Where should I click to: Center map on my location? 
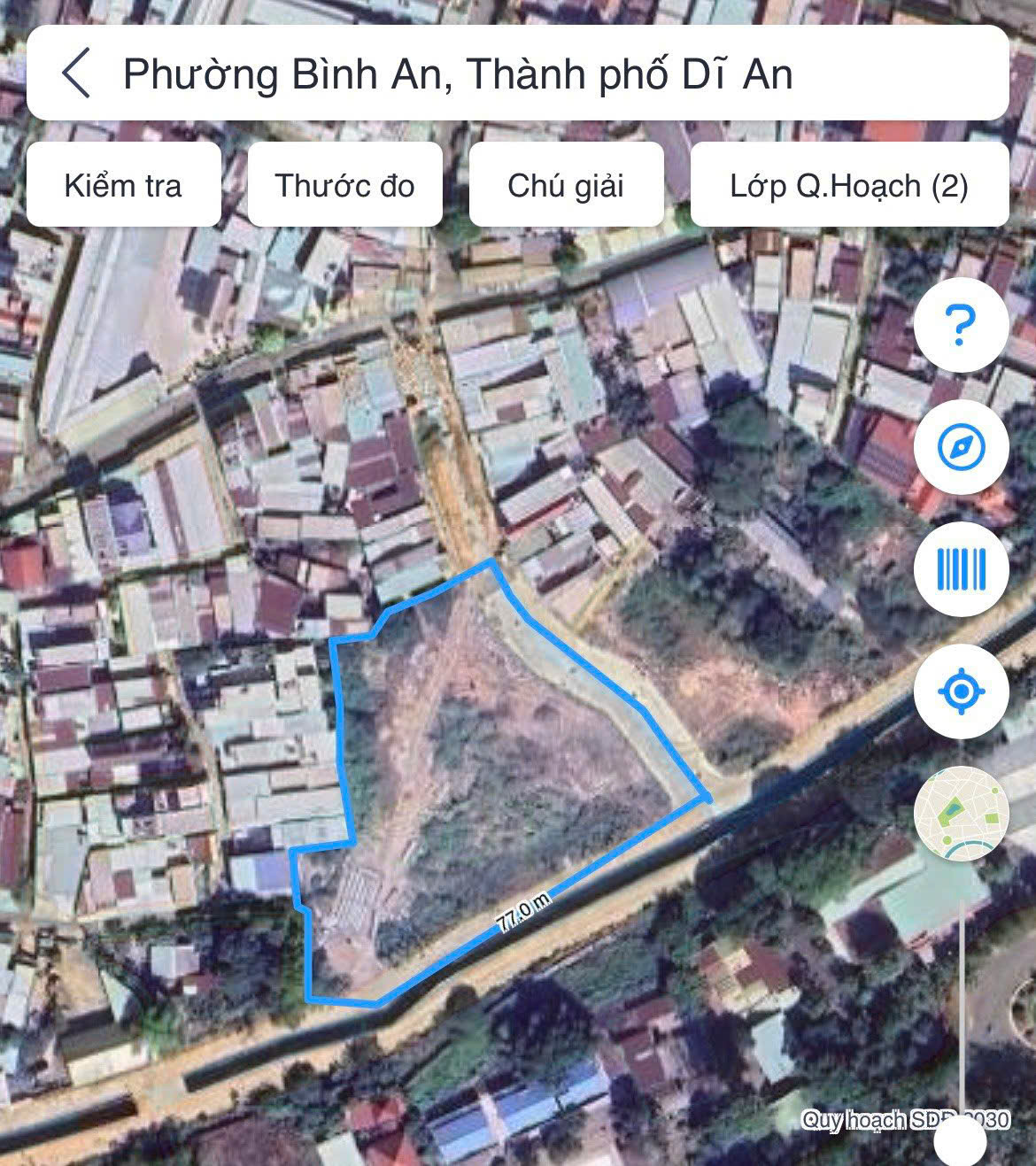click(x=961, y=691)
